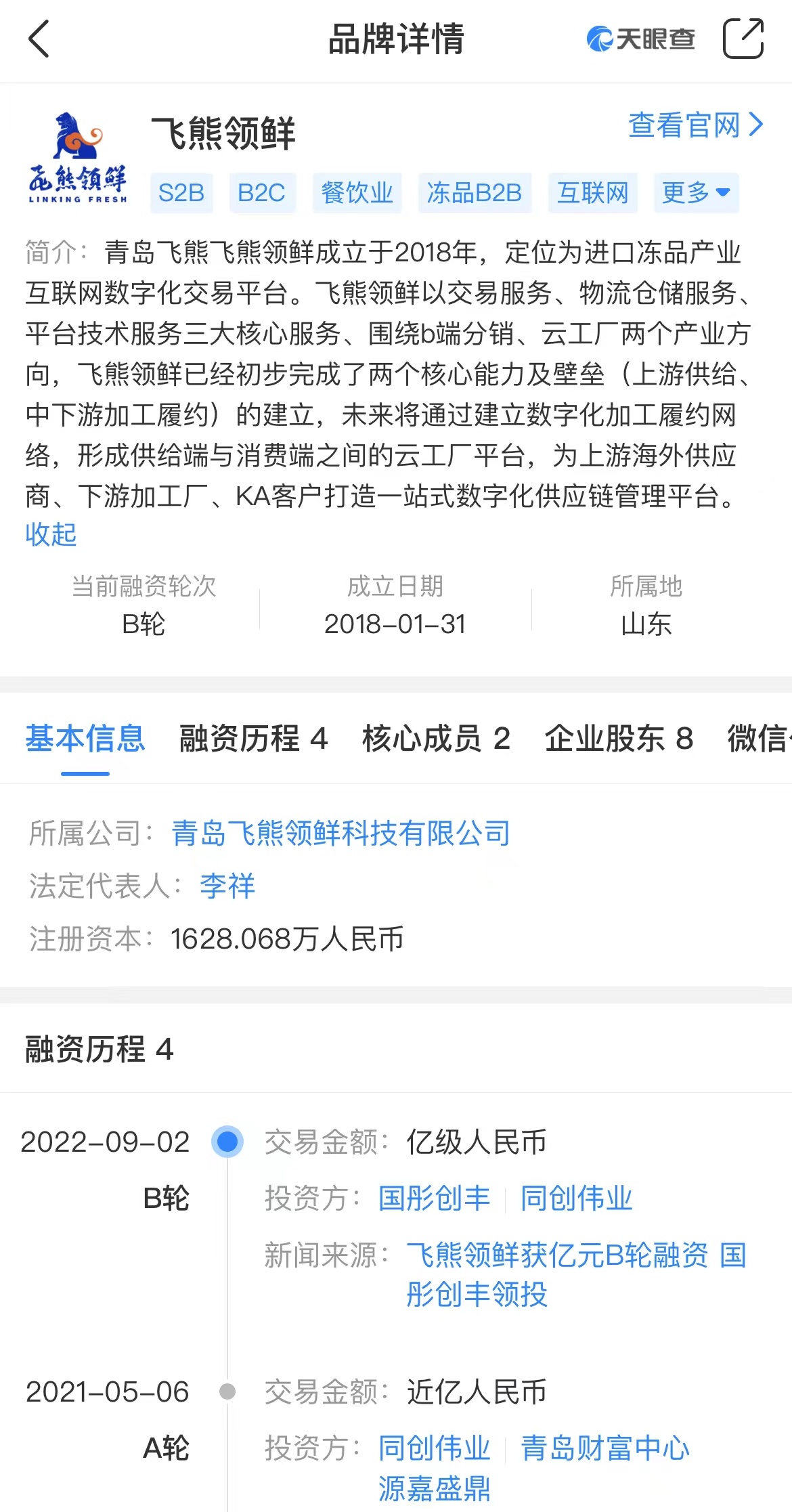Go back using the back arrow
This screenshot has height=1512, width=792.
tap(39, 39)
